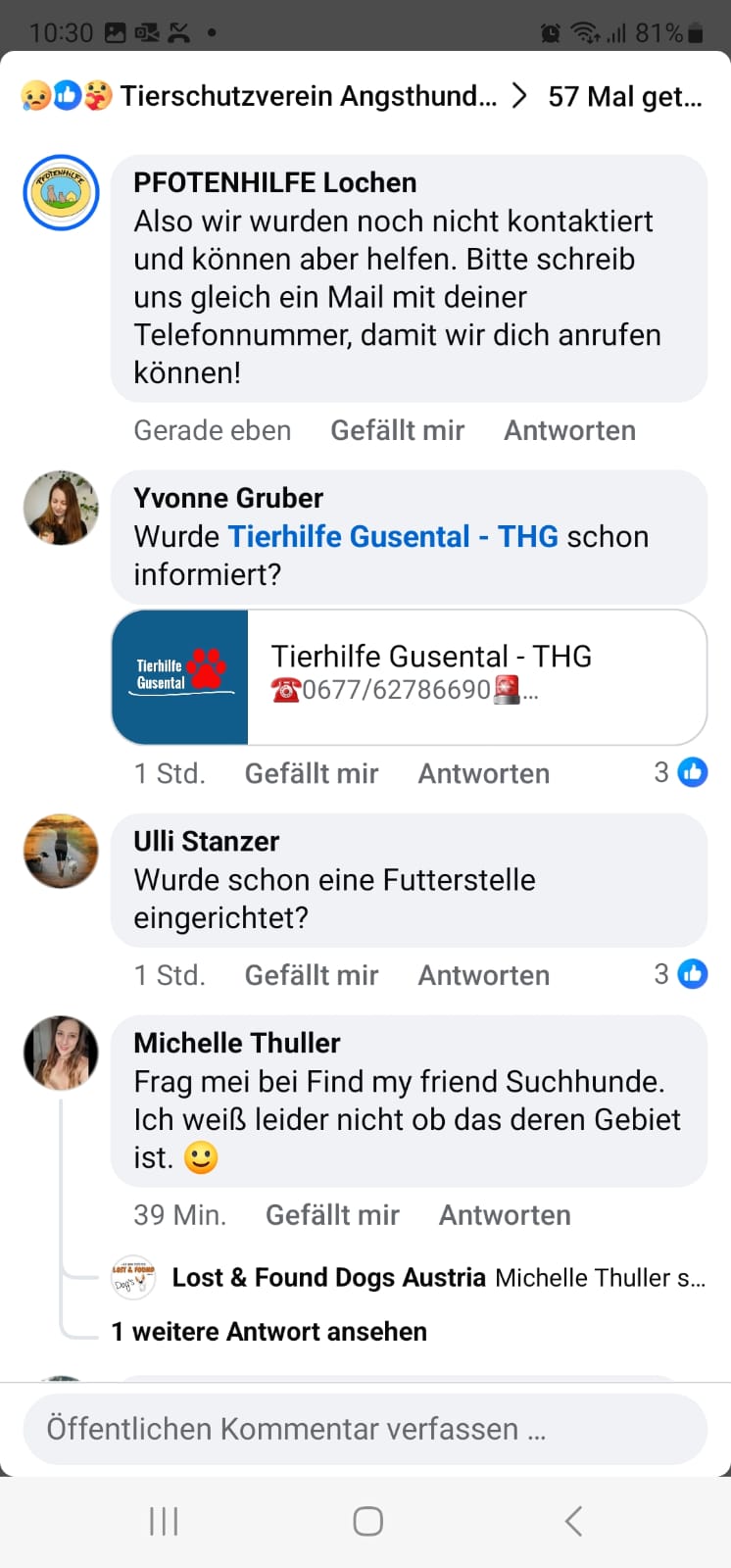
Task: Like Ulli Stanzer's comment
Action: (x=311, y=975)
